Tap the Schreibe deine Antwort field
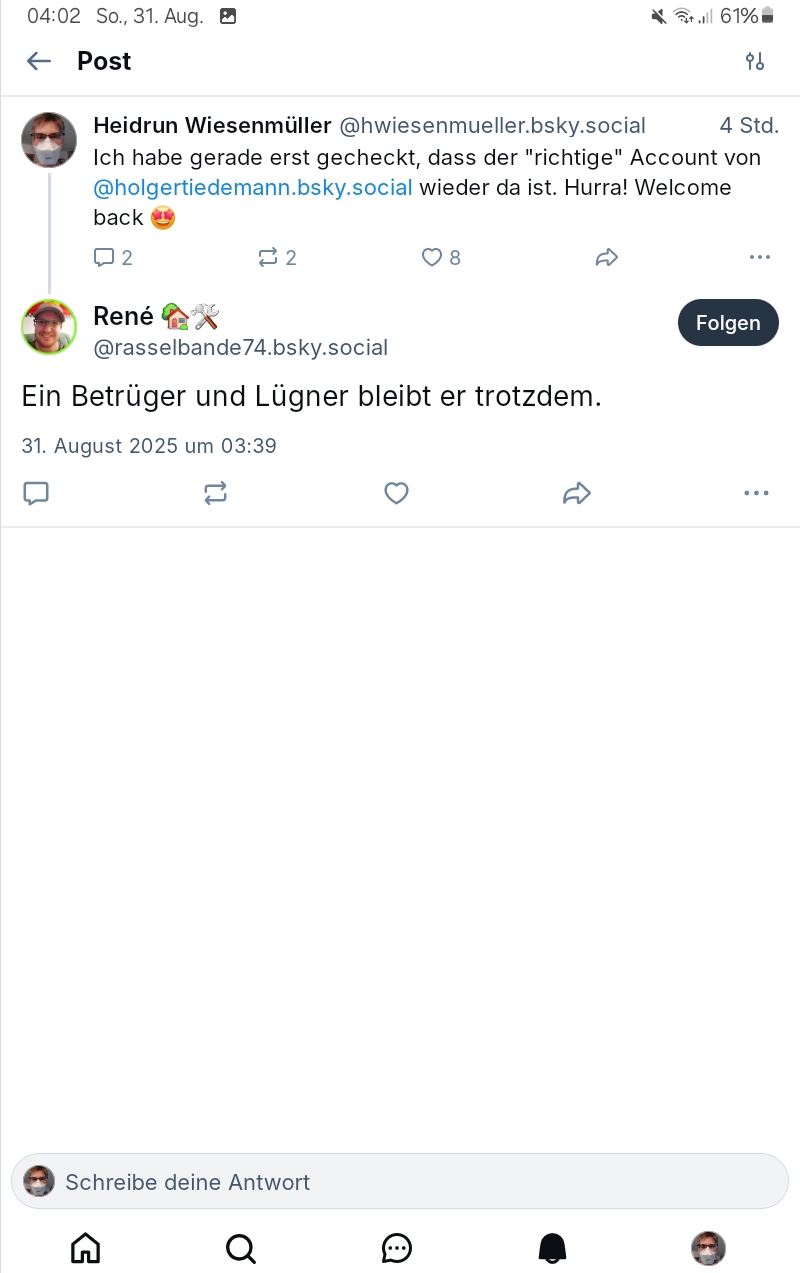Image resolution: width=800 pixels, height=1273 pixels. click(400, 1181)
